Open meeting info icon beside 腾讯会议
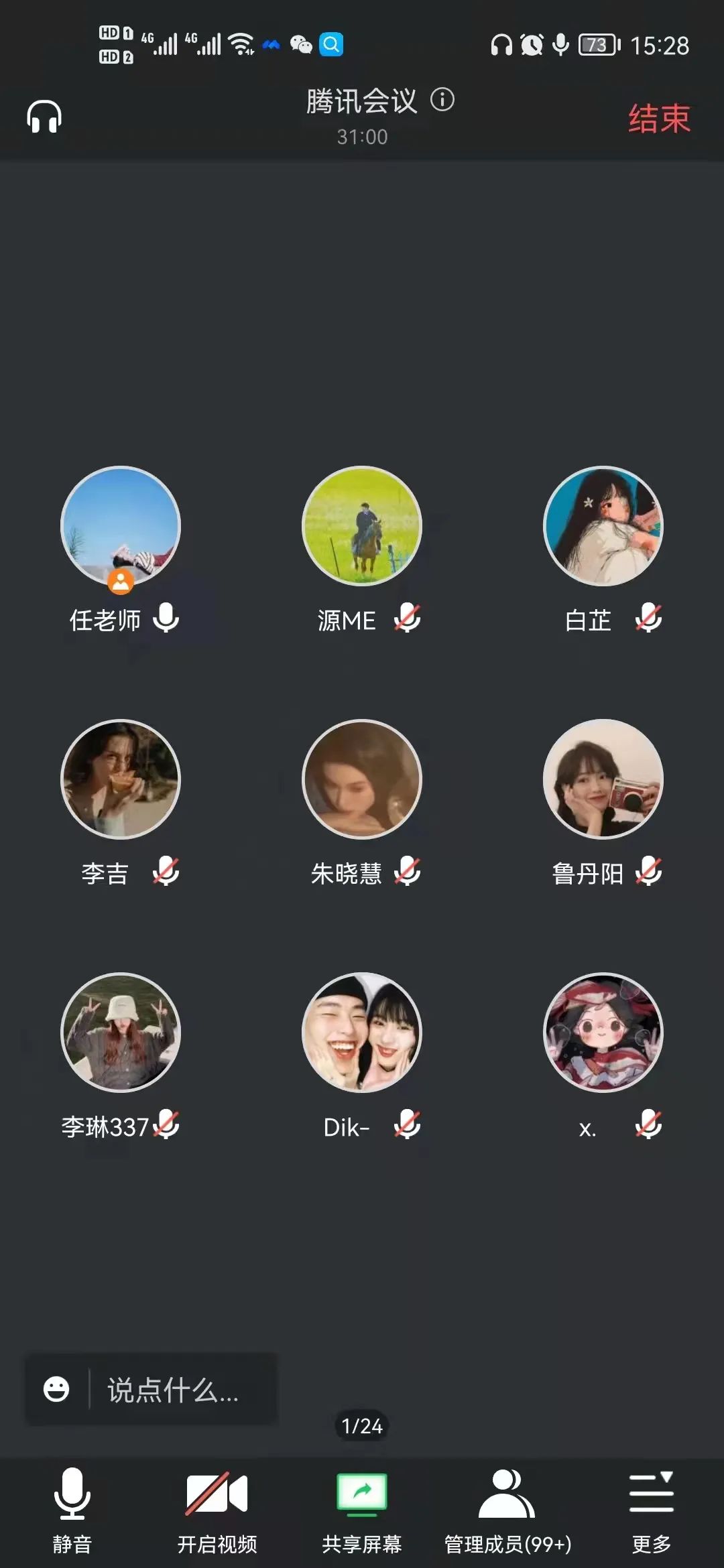 point(442,100)
